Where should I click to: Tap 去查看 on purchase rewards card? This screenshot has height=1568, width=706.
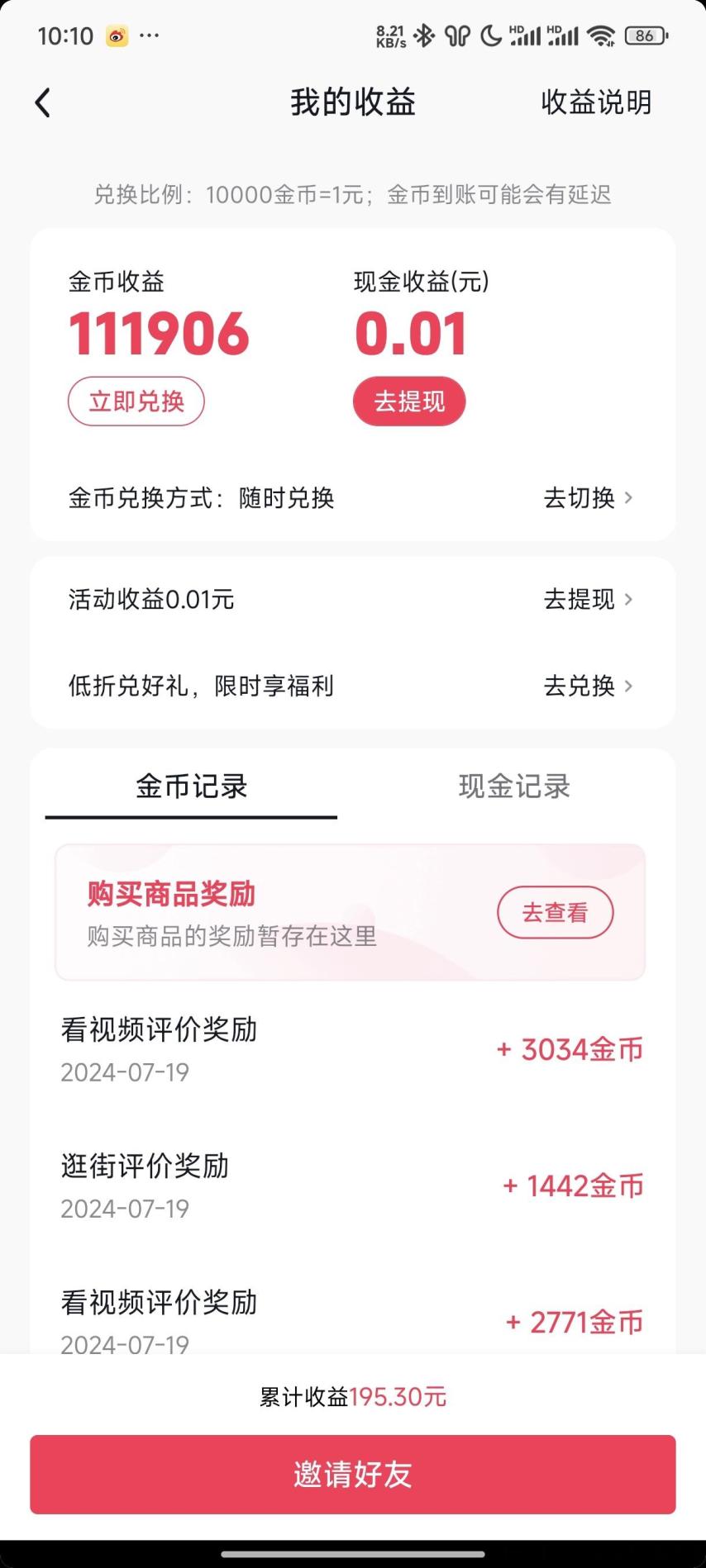pos(555,913)
